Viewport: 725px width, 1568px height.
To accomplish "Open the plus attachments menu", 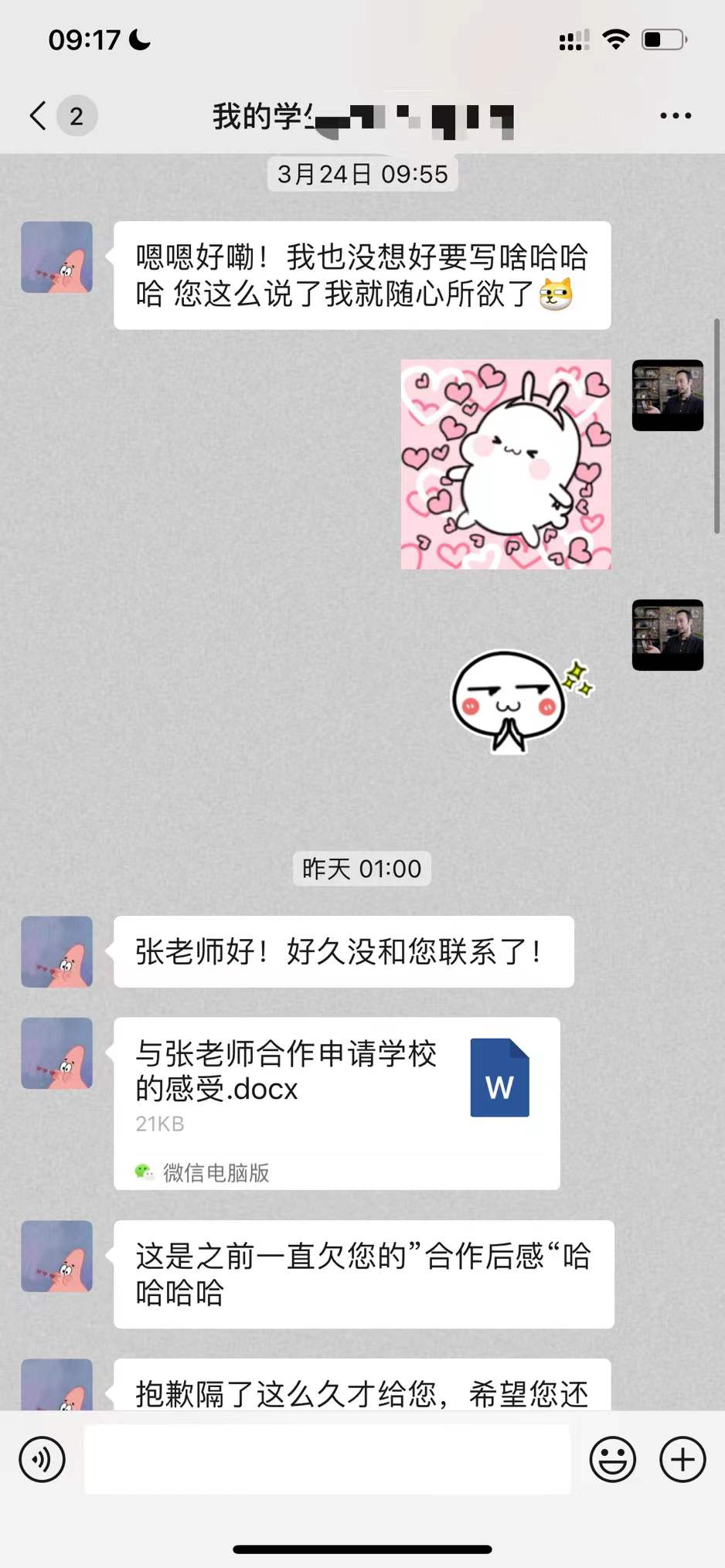I will pos(682,1459).
